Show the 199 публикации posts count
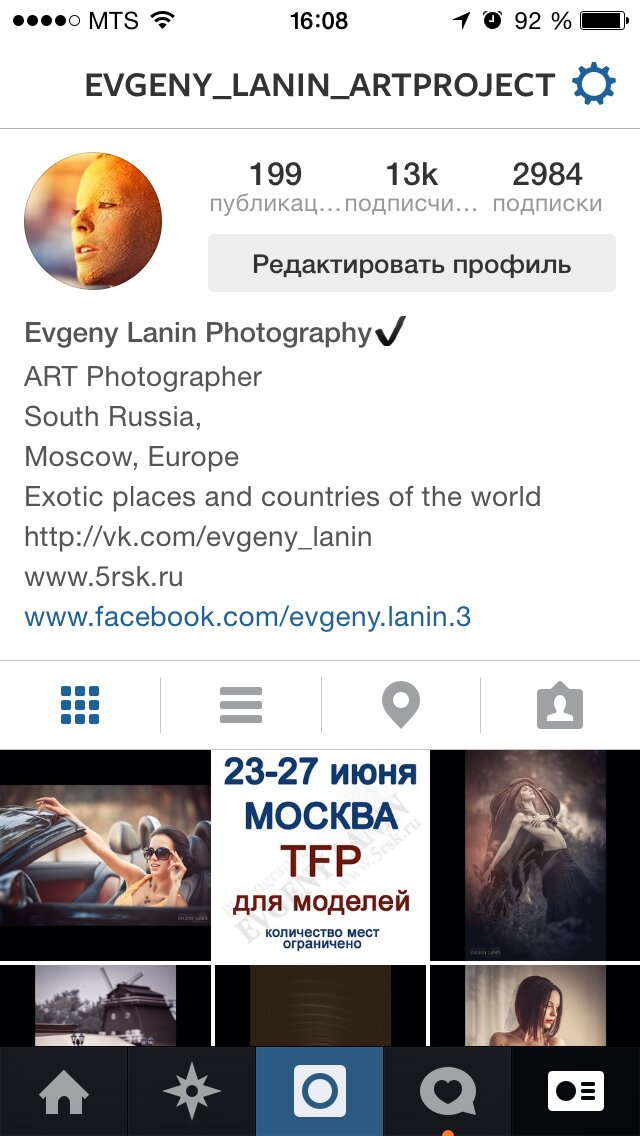 [x=275, y=187]
